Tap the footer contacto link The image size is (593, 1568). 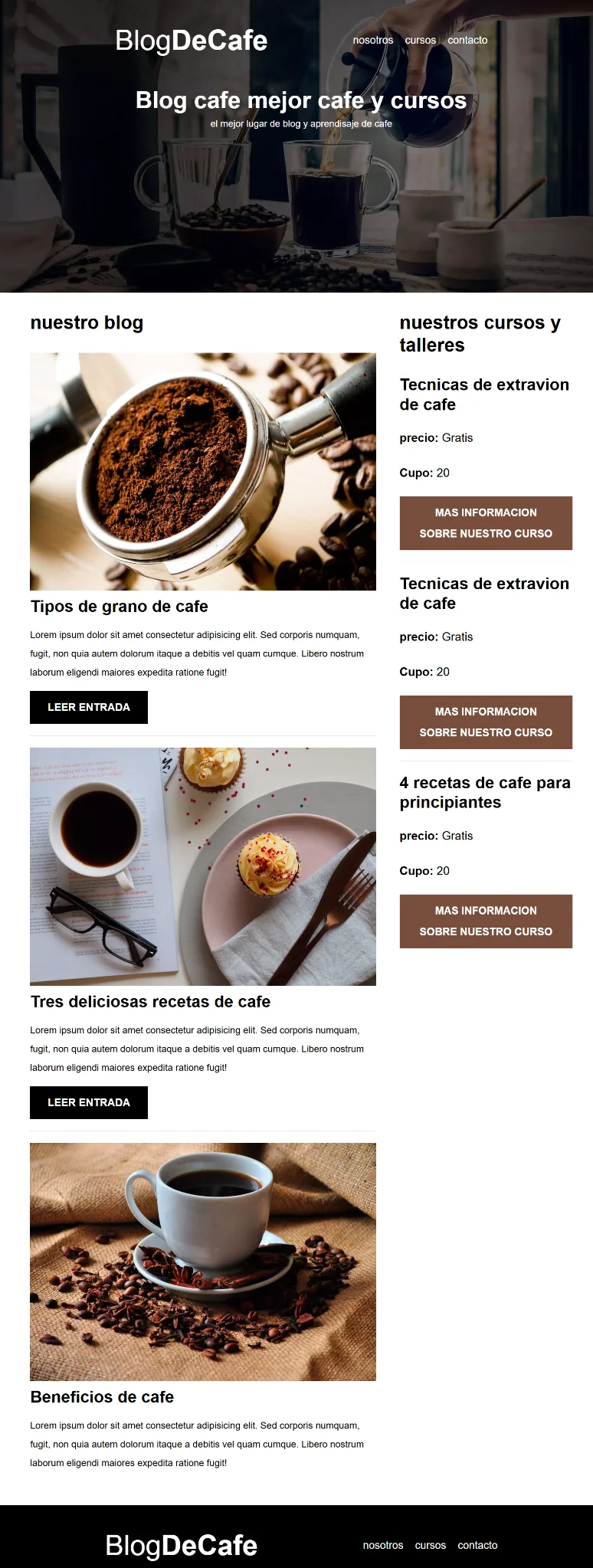(477, 1545)
